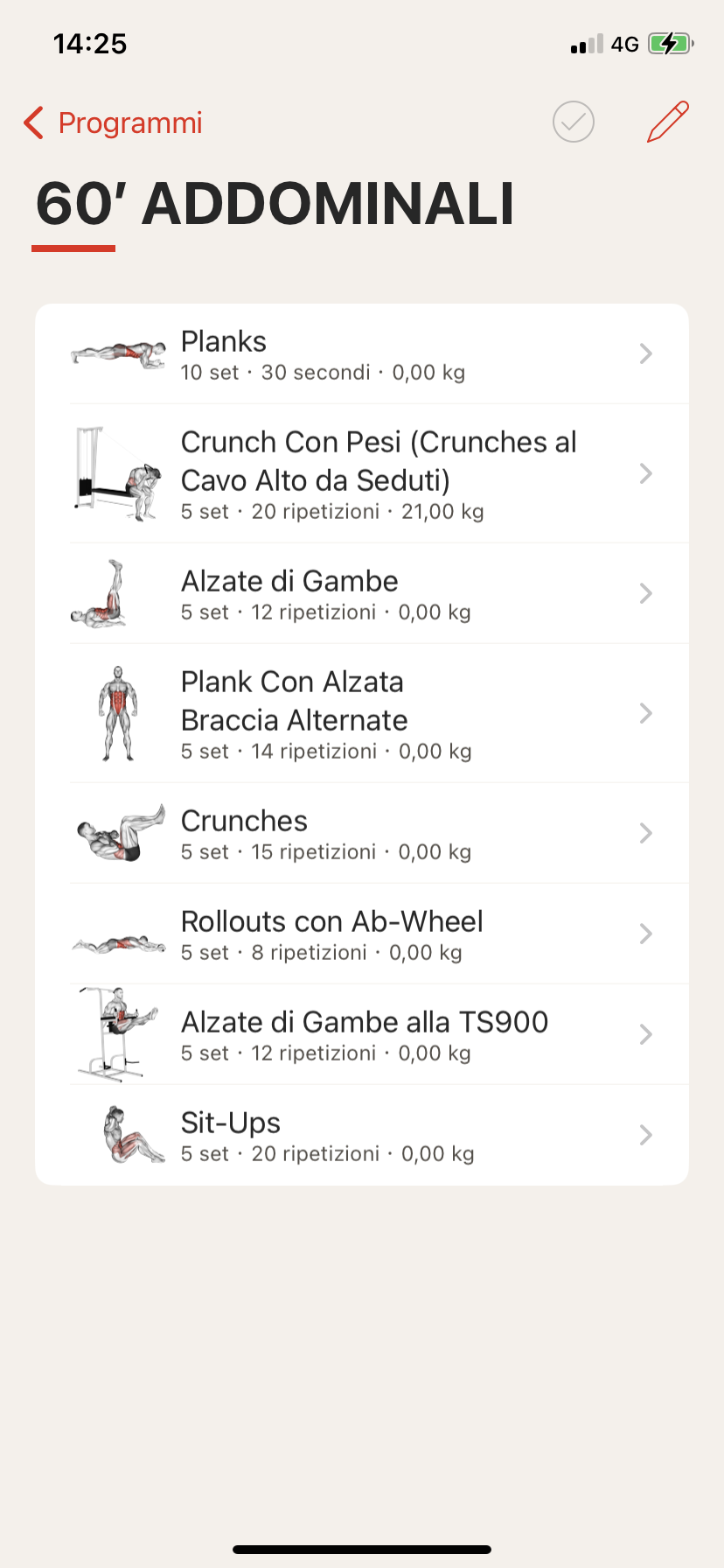Screen dimensions: 724x1568
Task: Select Alzate di Gambe alla TS900
Action: click(362, 1035)
